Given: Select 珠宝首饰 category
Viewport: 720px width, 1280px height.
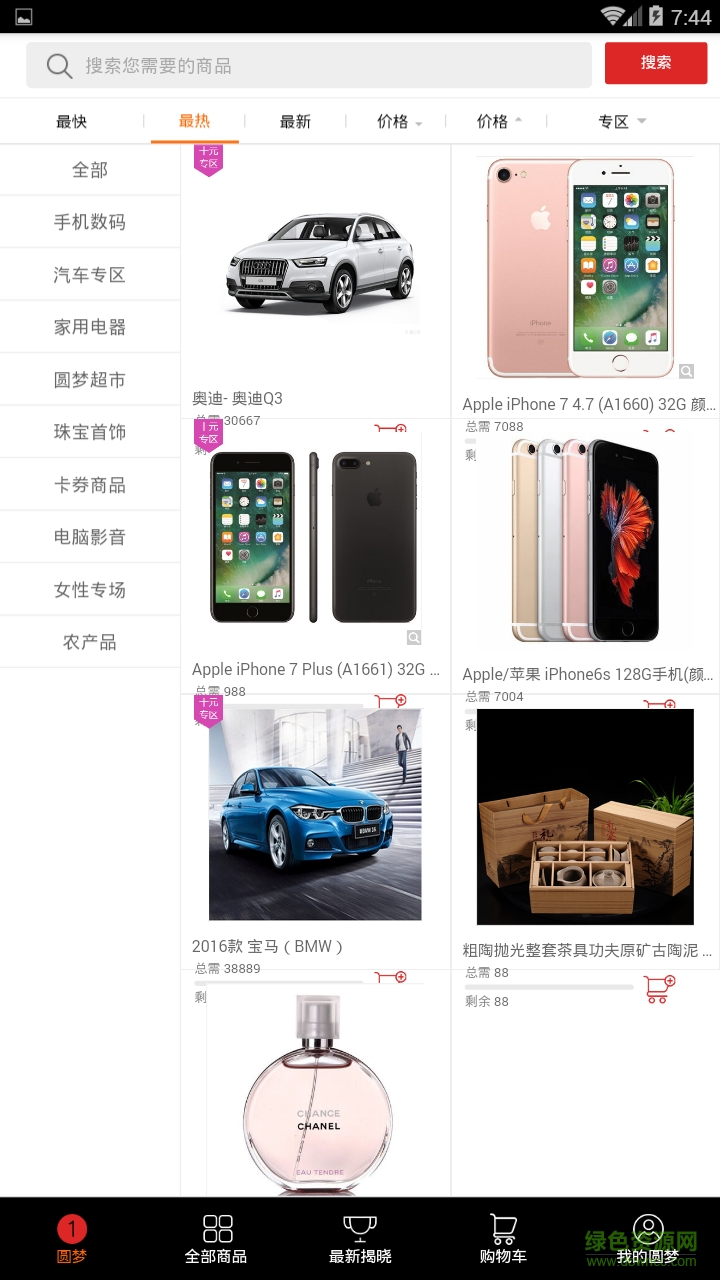Looking at the screenshot, I should 90,432.
